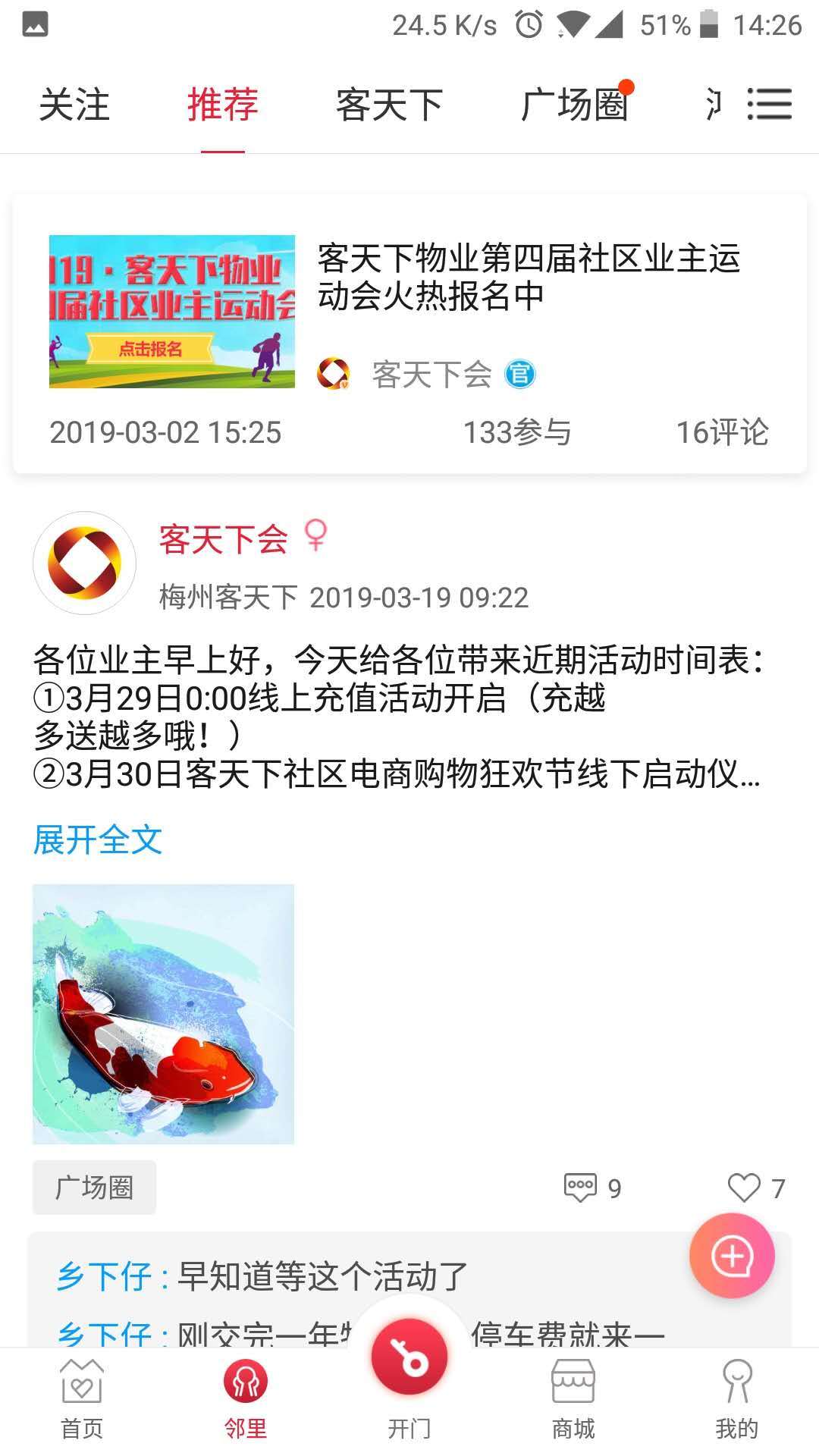Open the channel list menu icon
Screen dimensions: 819x1456
click(769, 105)
